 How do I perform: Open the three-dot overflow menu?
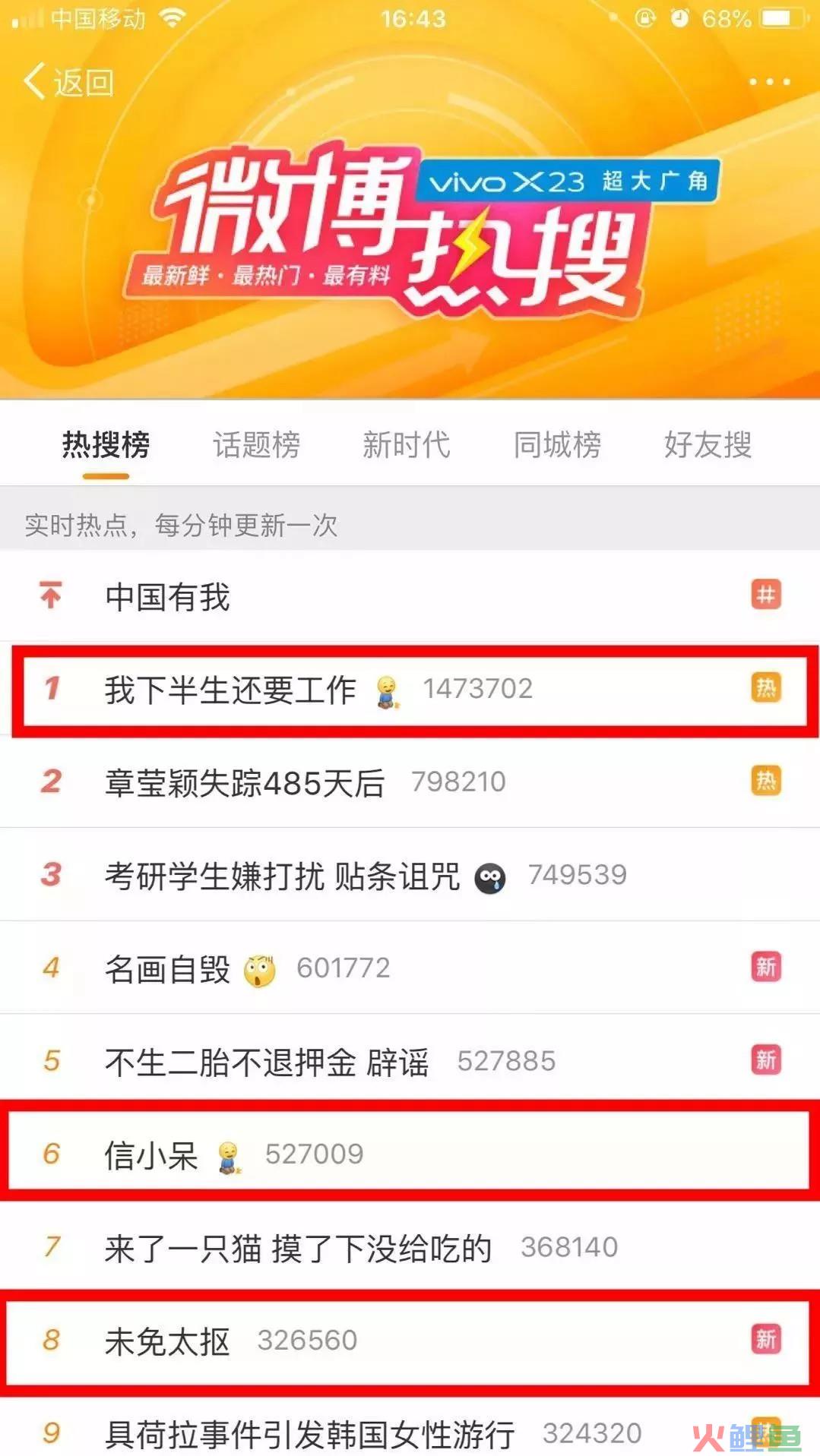[769, 81]
